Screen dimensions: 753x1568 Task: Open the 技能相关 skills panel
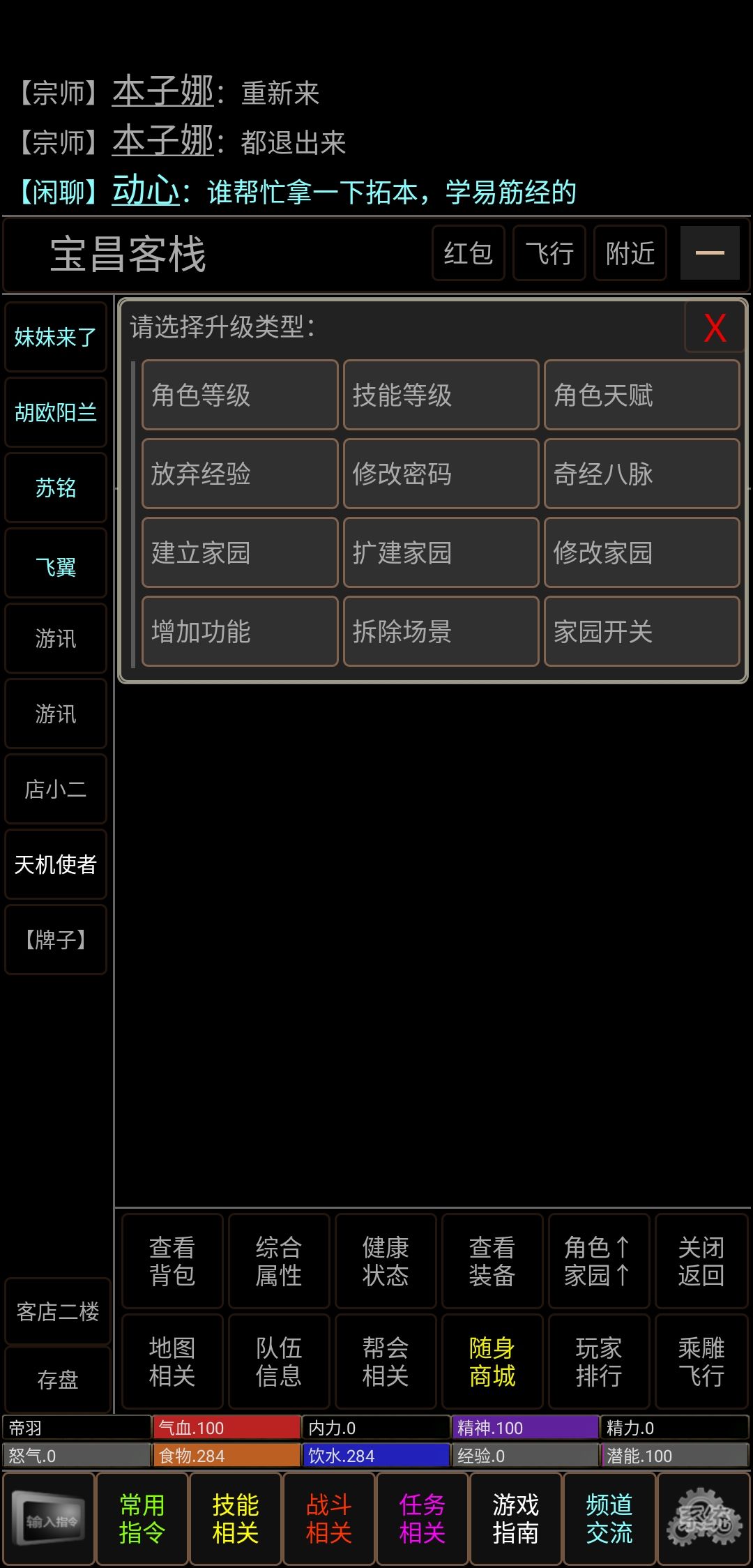tap(236, 1518)
